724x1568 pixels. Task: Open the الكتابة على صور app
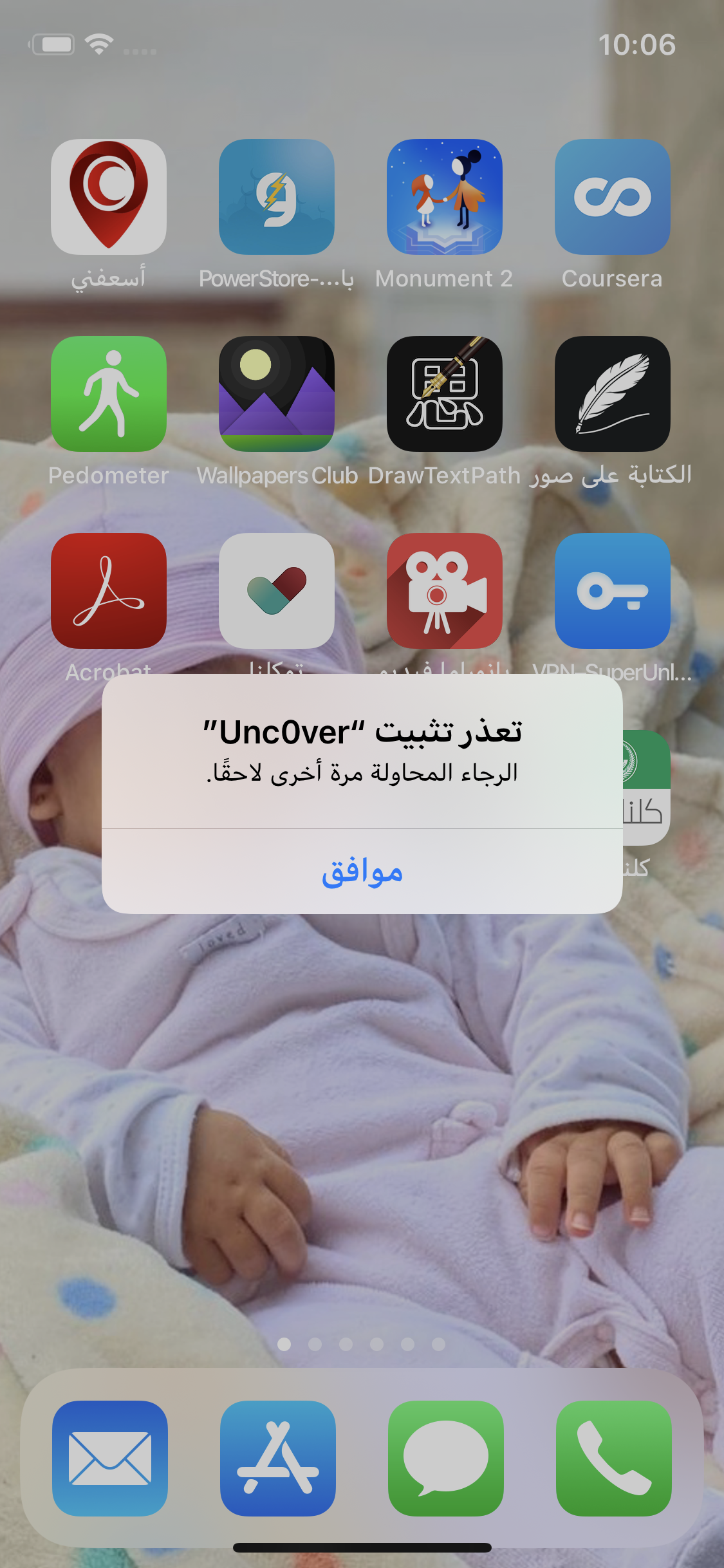pyautogui.click(x=613, y=394)
